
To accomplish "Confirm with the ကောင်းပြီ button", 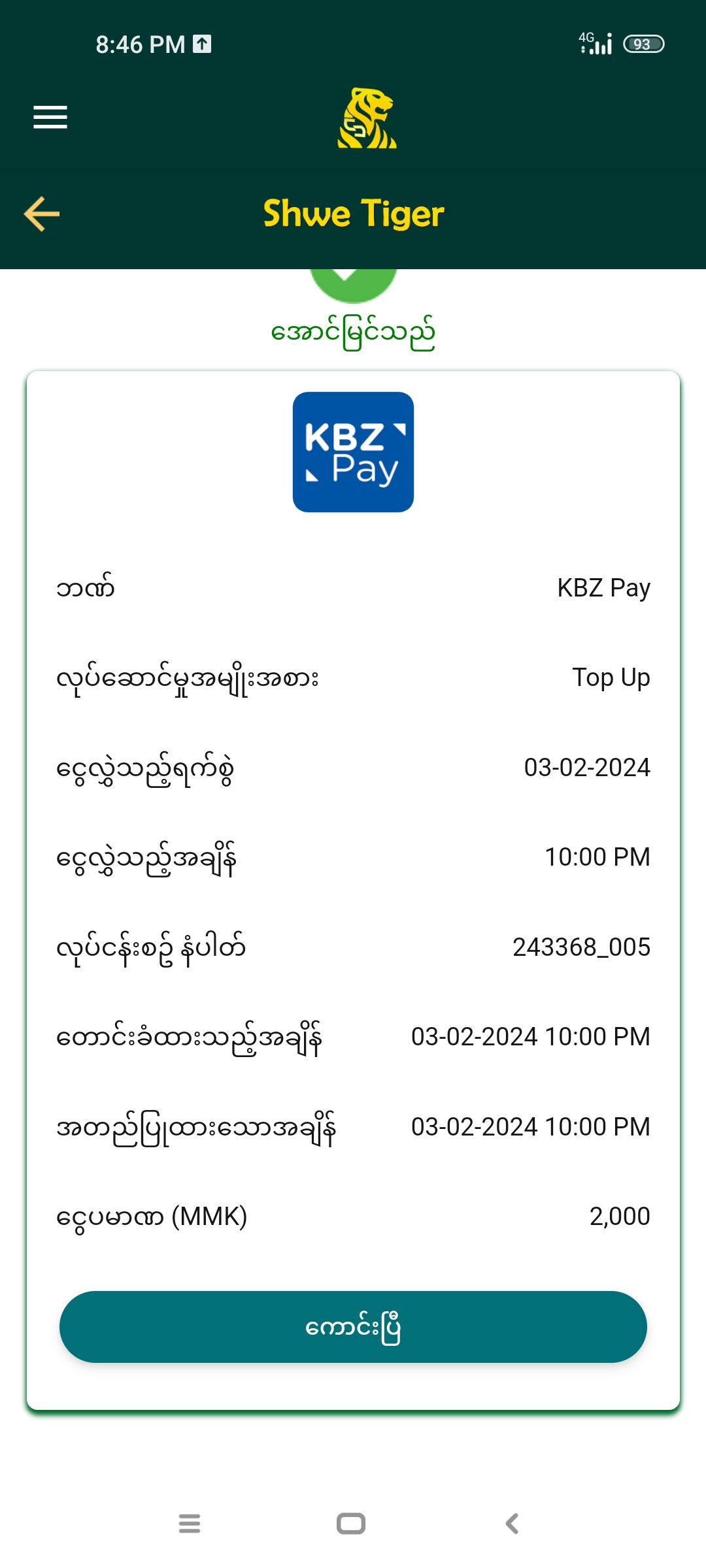I will pos(353,1327).
